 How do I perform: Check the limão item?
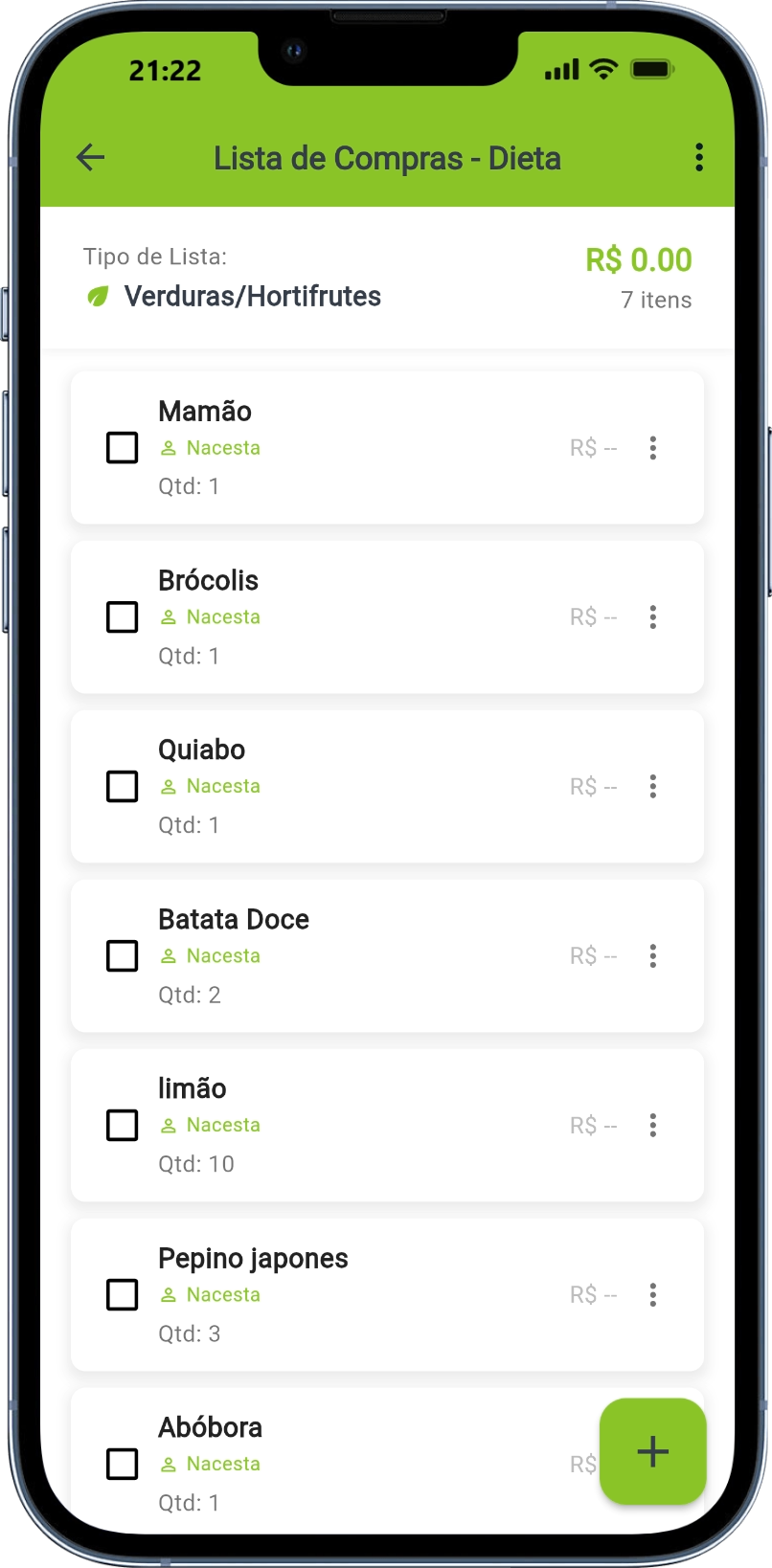122,1126
